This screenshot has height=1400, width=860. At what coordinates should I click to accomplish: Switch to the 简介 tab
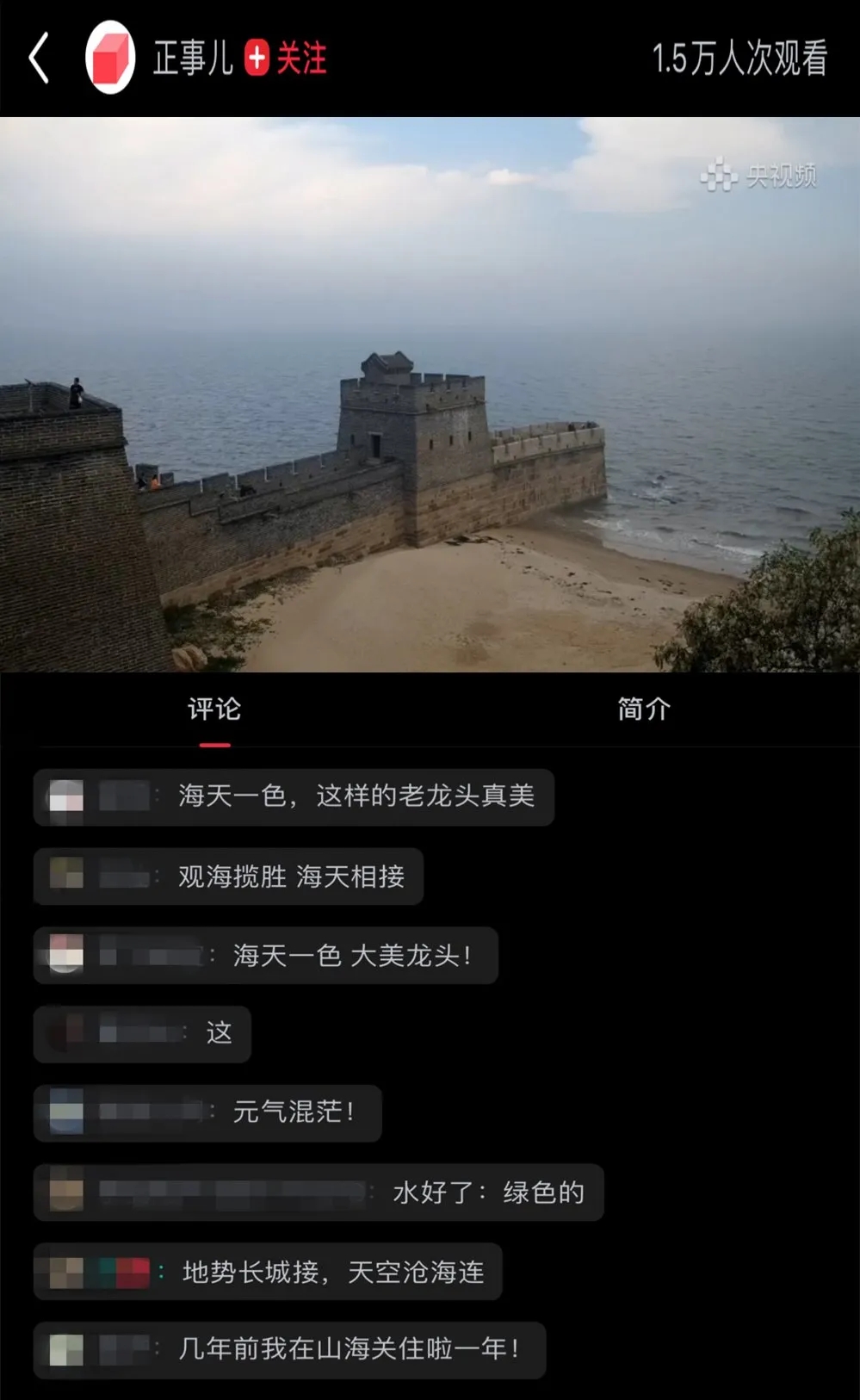pos(643,709)
